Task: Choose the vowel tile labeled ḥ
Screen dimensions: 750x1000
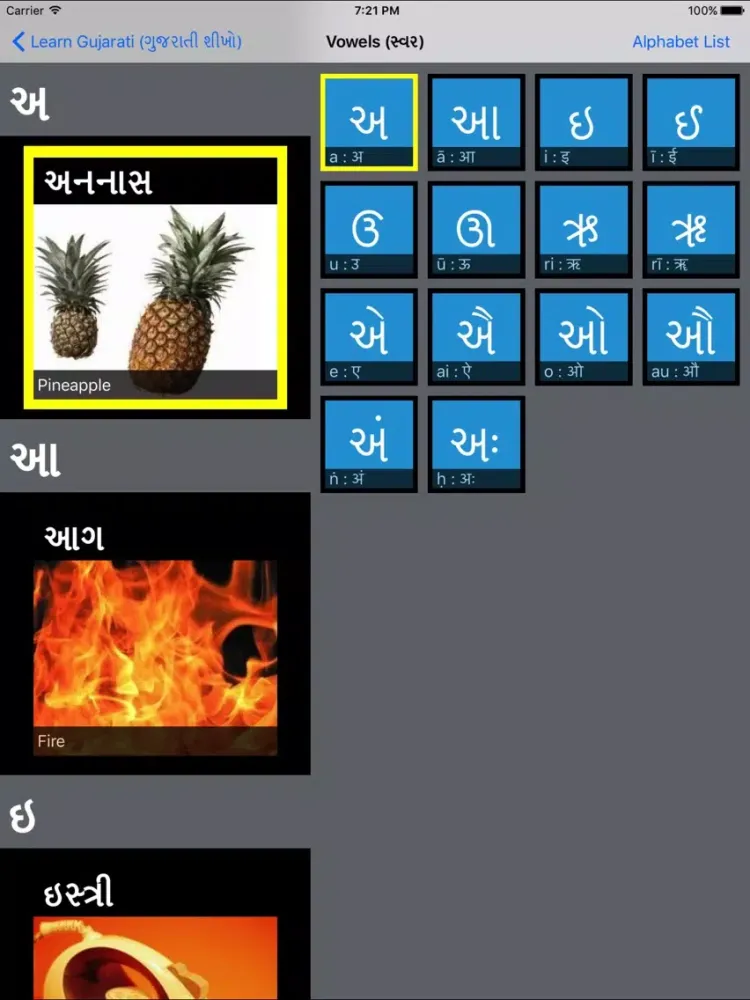Action: 476,444
